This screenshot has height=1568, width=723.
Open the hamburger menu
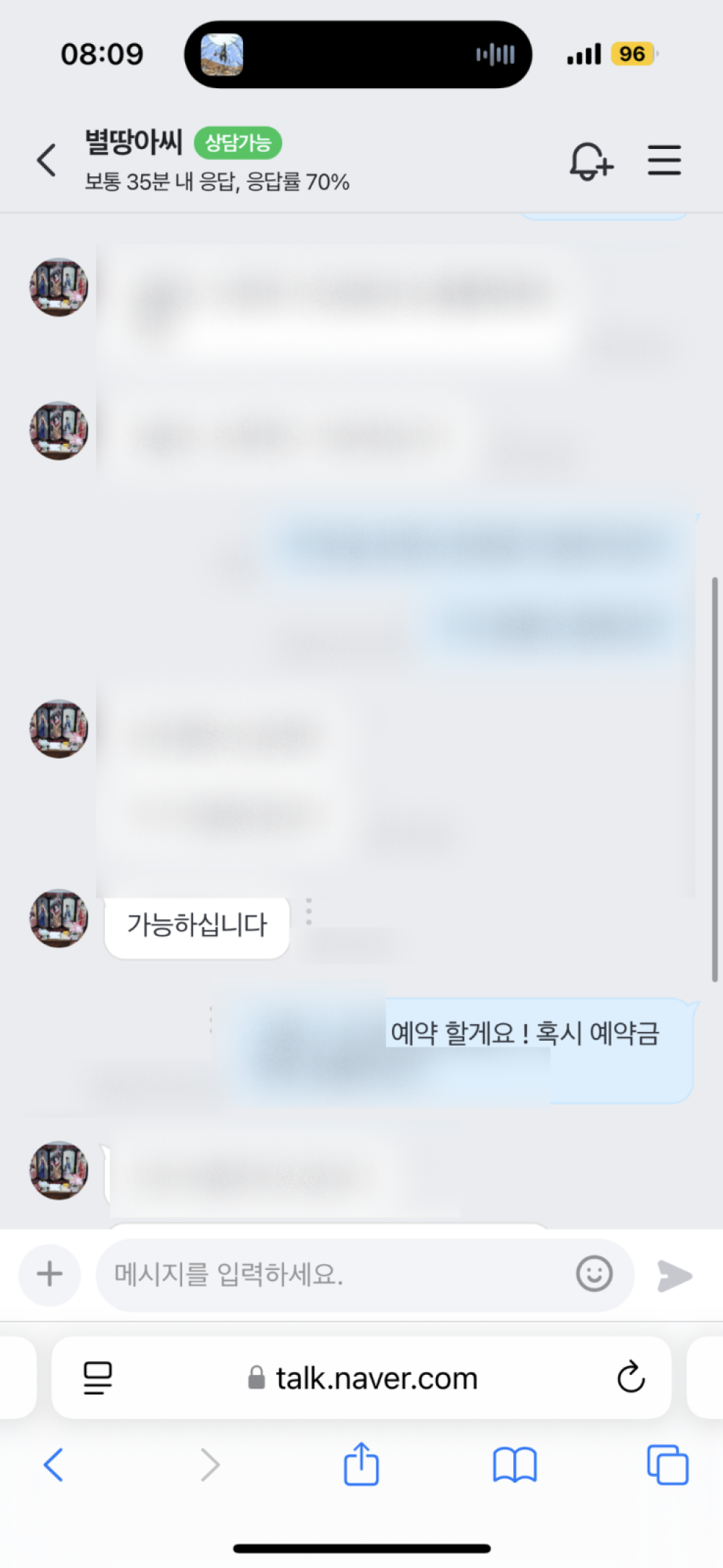tap(664, 160)
